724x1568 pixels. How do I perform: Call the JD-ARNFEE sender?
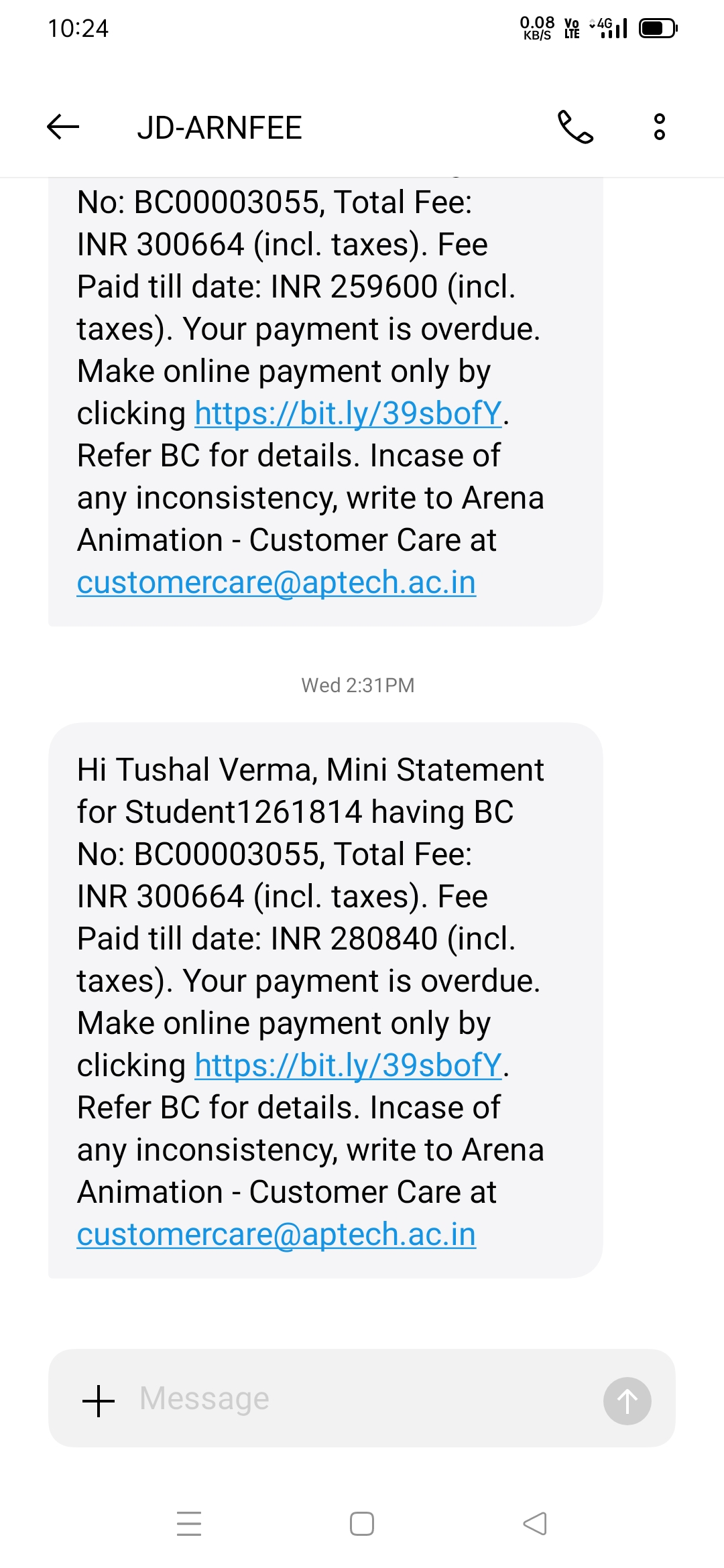coord(575,127)
